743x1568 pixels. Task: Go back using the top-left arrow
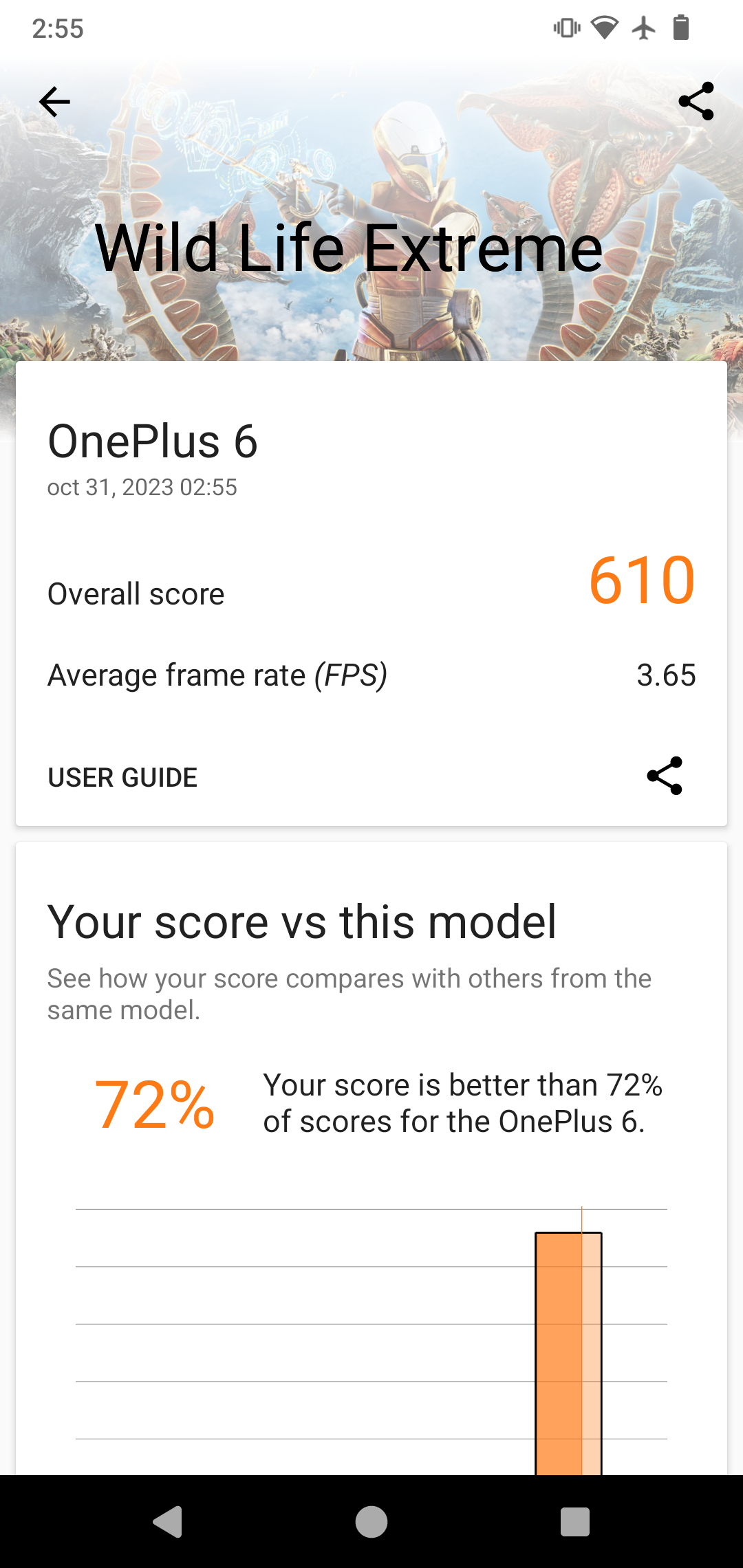[x=55, y=102]
